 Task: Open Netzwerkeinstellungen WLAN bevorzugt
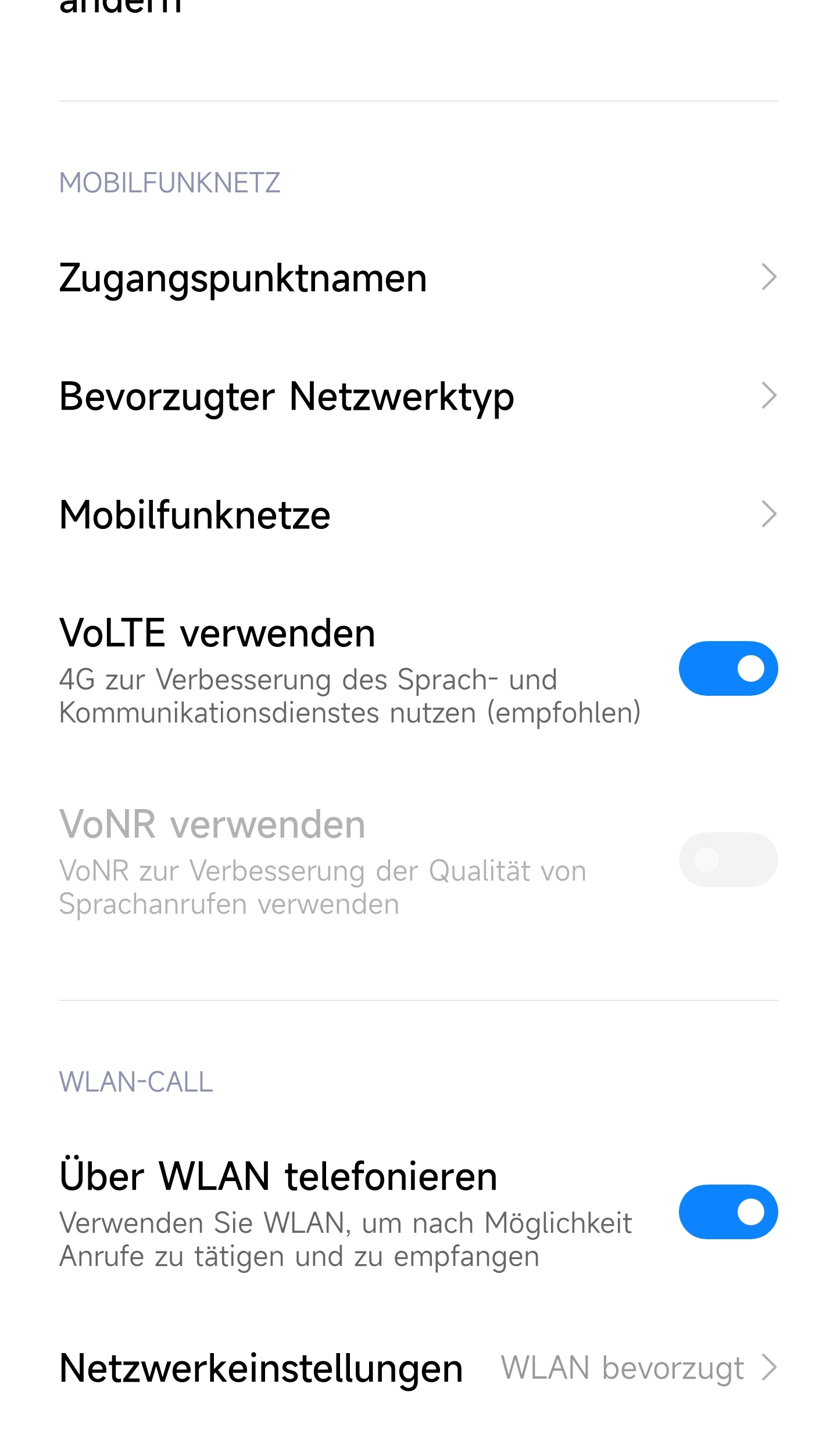point(419,1368)
